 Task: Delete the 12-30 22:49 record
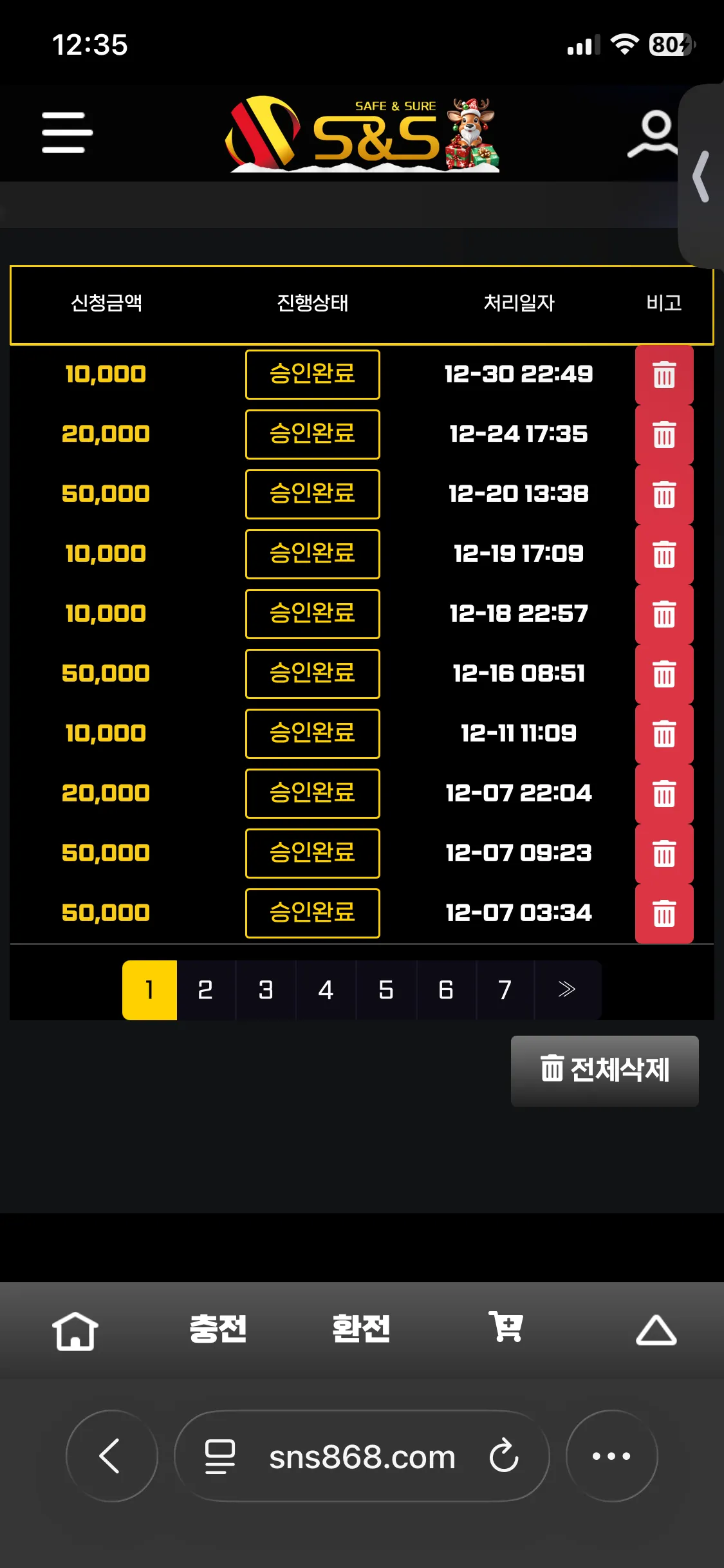coord(664,375)
